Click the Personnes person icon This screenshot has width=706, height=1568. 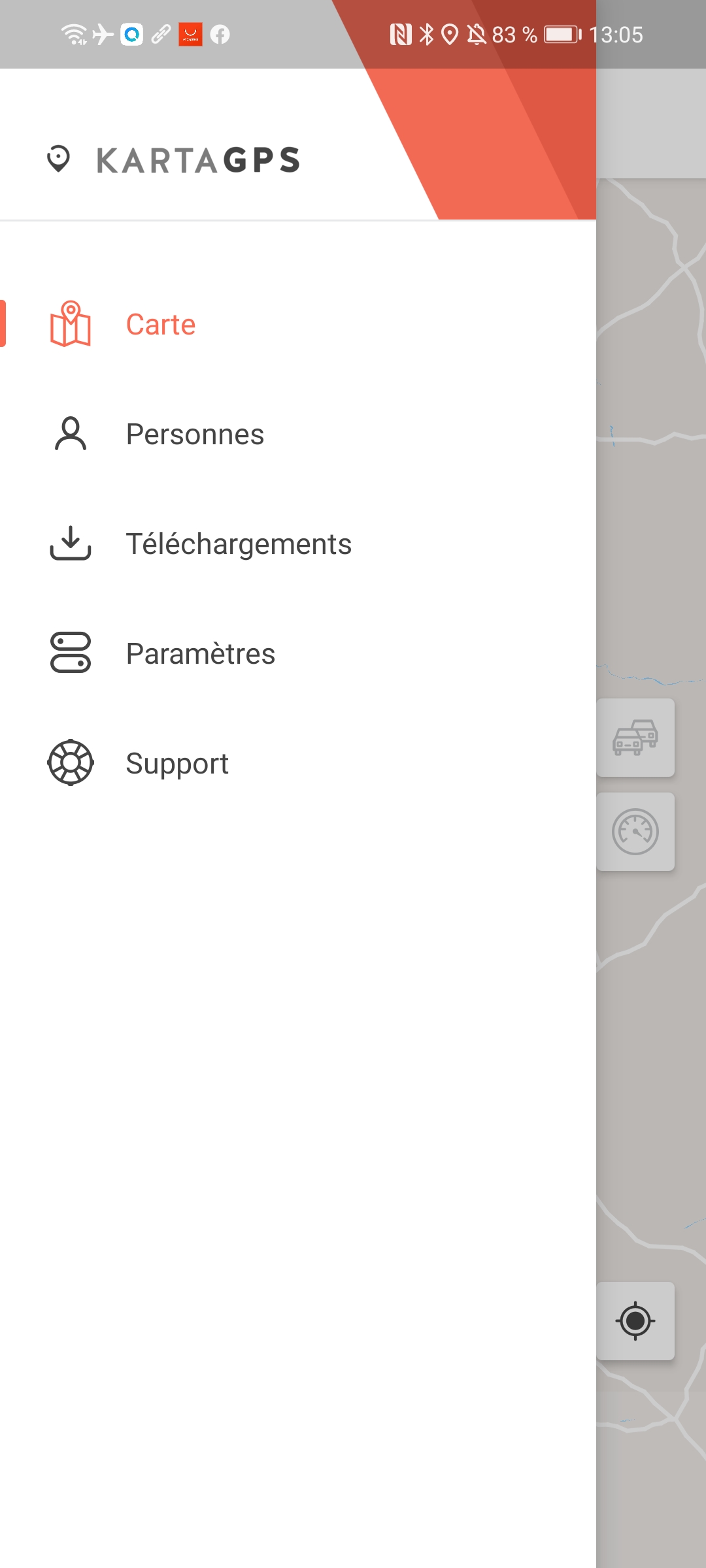click(x=71, y=433)
